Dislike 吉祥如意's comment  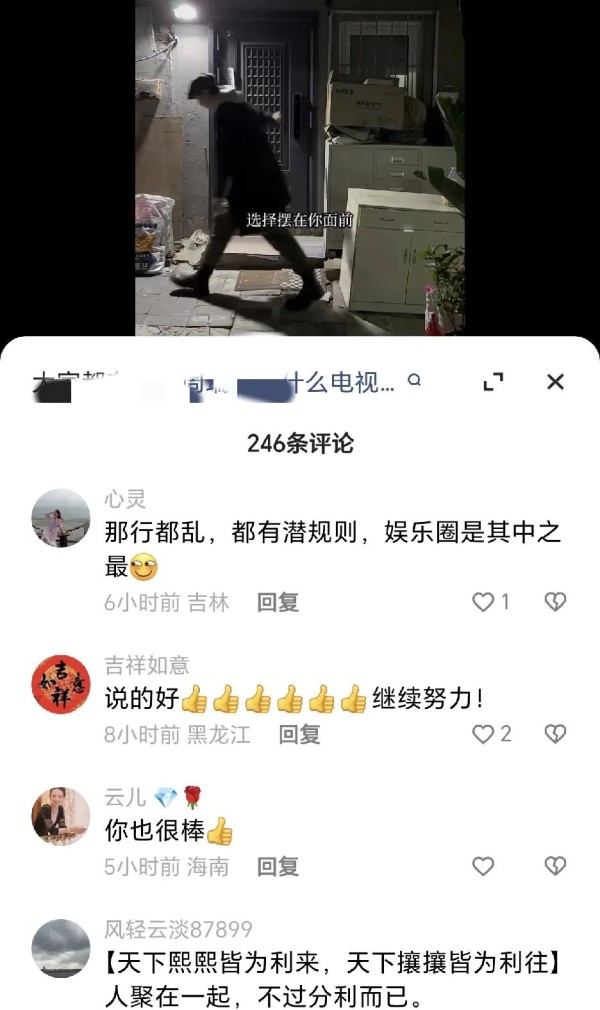coord(555,734)
